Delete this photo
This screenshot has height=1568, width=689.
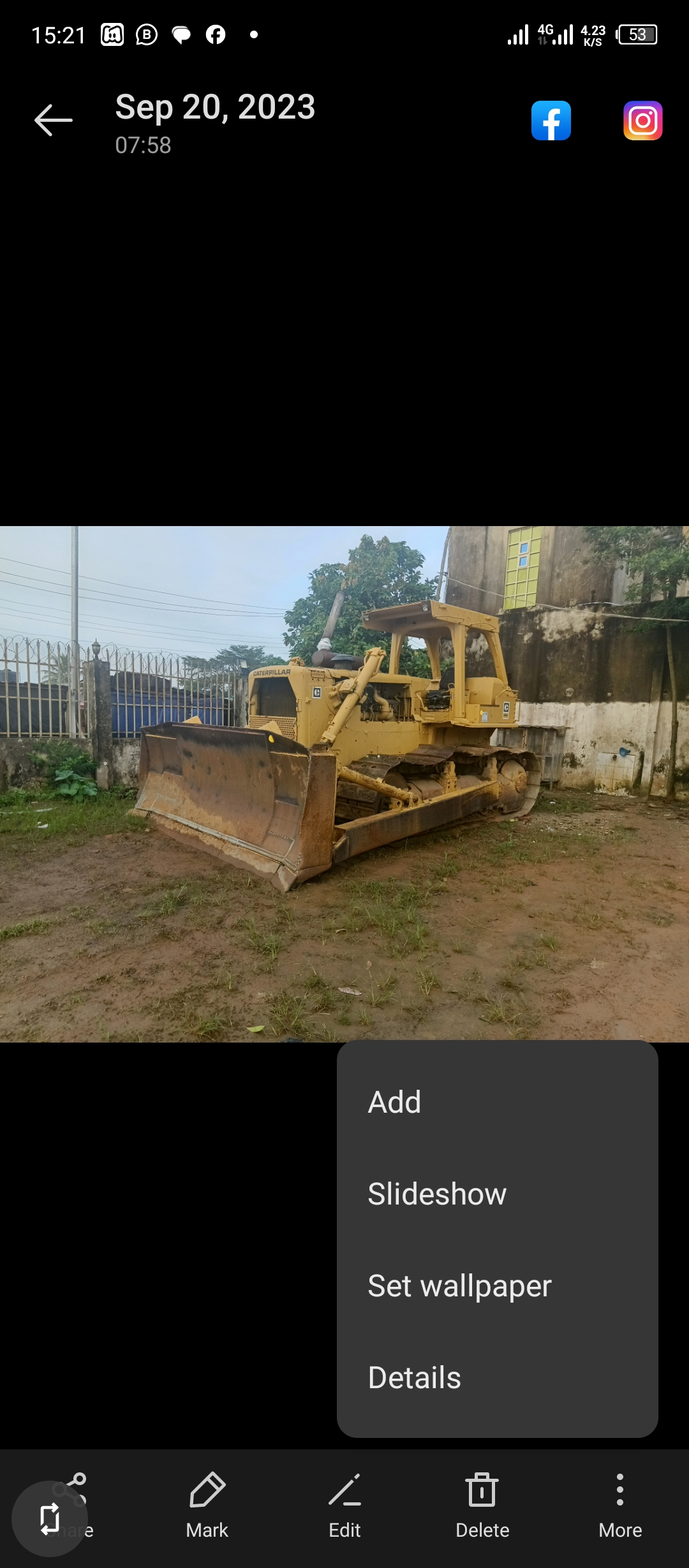tap(482, 1504)
